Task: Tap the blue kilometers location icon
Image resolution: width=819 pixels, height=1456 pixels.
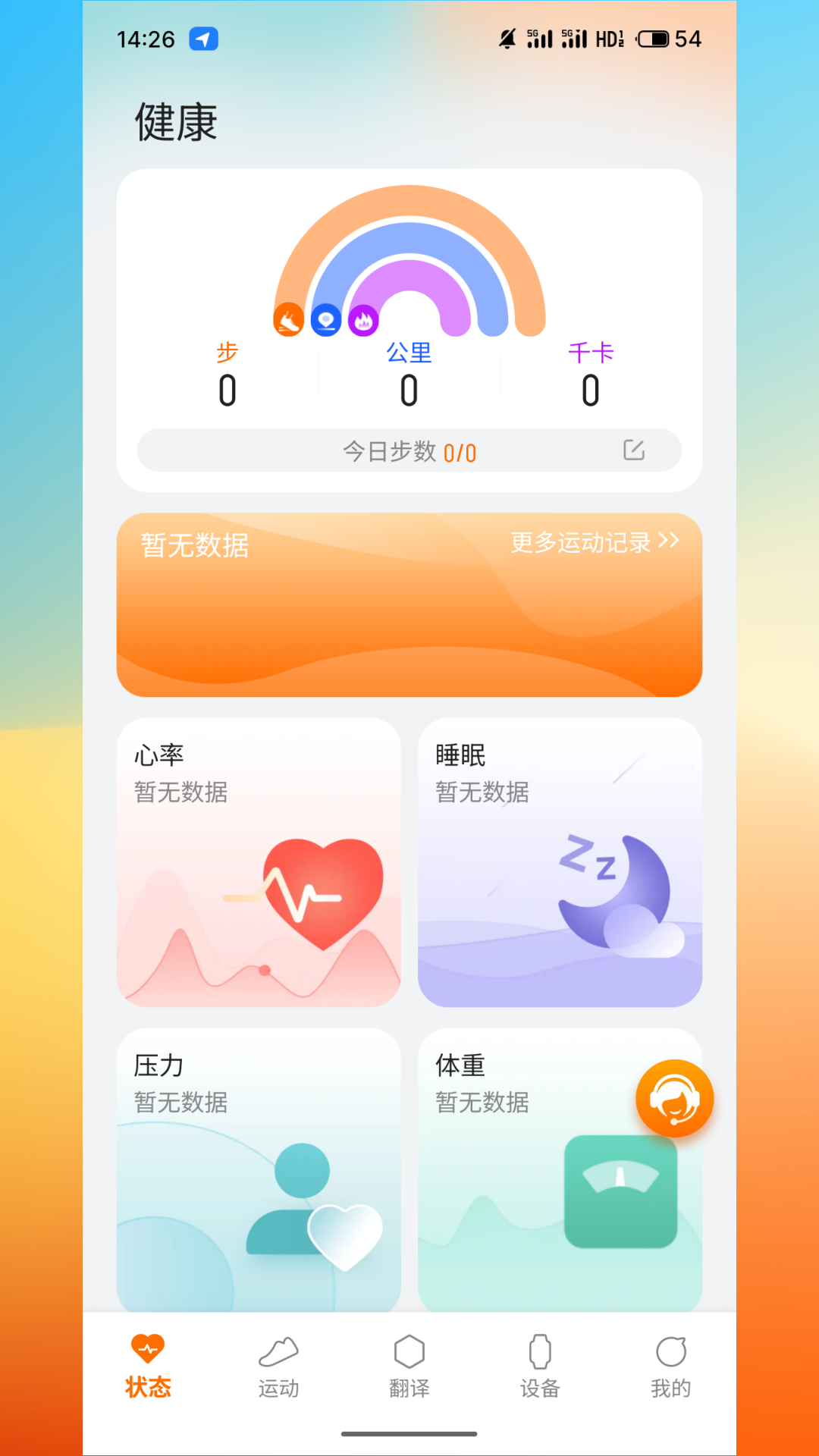Action: tap(326, 319)
